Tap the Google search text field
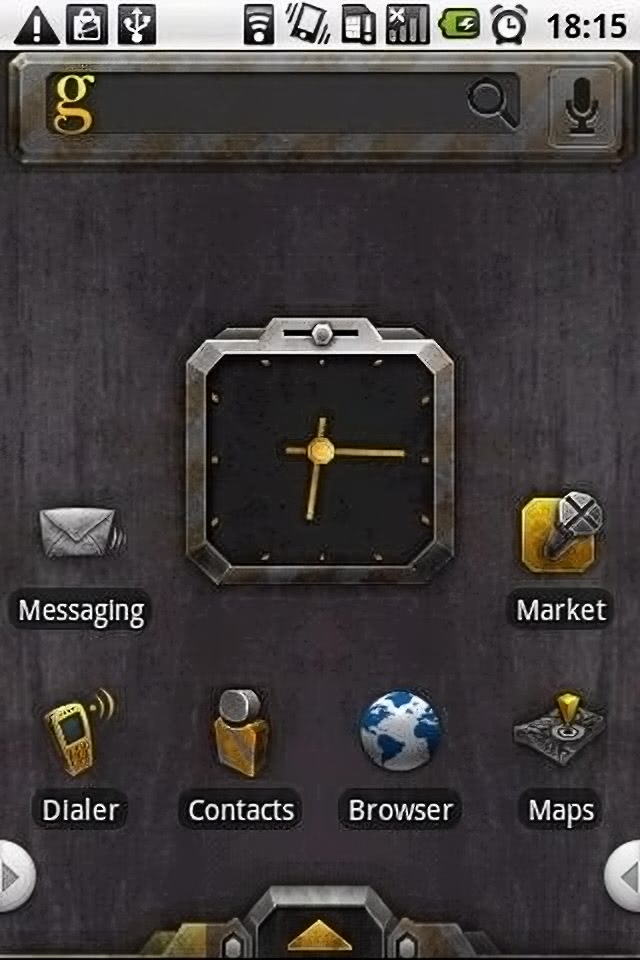 [x=280, y=104]
